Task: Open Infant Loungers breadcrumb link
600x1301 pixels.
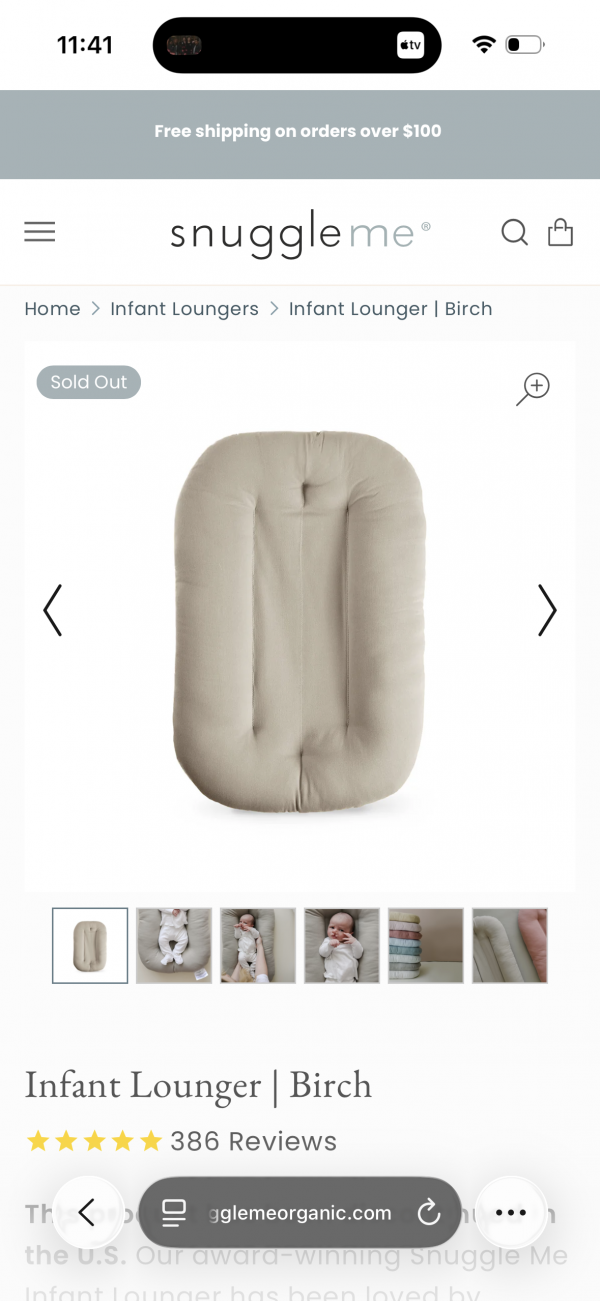Action: (x=184, y=309)
